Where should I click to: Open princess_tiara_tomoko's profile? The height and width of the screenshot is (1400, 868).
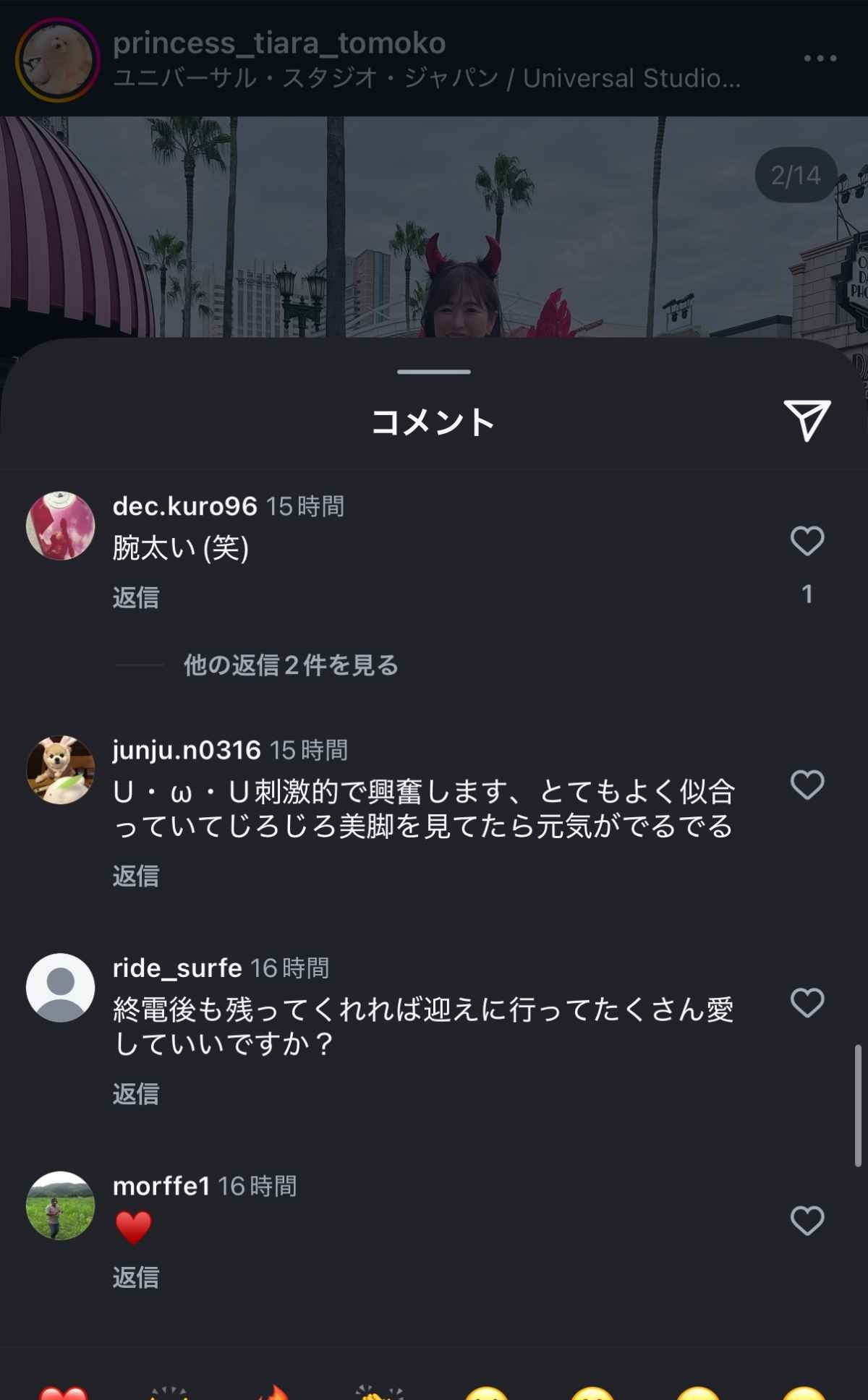278,43
